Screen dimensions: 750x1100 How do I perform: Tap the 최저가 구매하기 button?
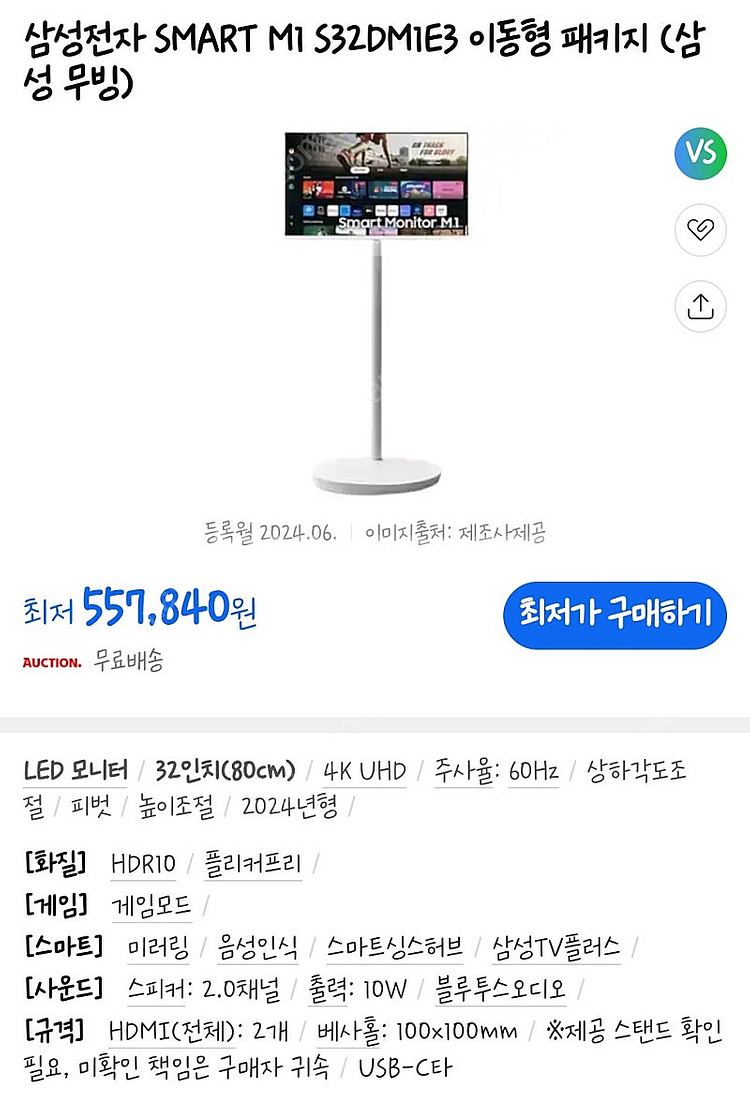point(614,613)
